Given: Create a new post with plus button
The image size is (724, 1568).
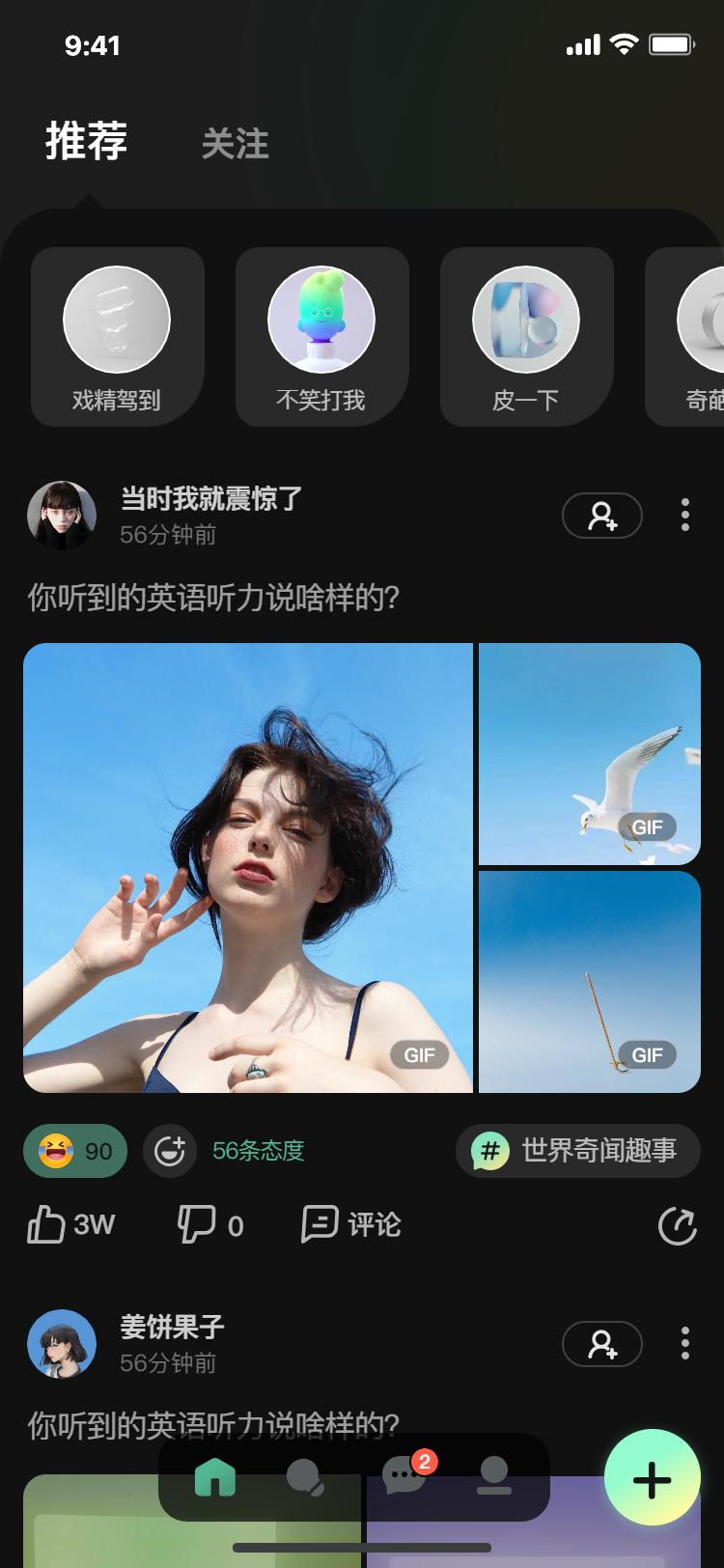Looking at the screenshot, I should (x=652, y=1478).
